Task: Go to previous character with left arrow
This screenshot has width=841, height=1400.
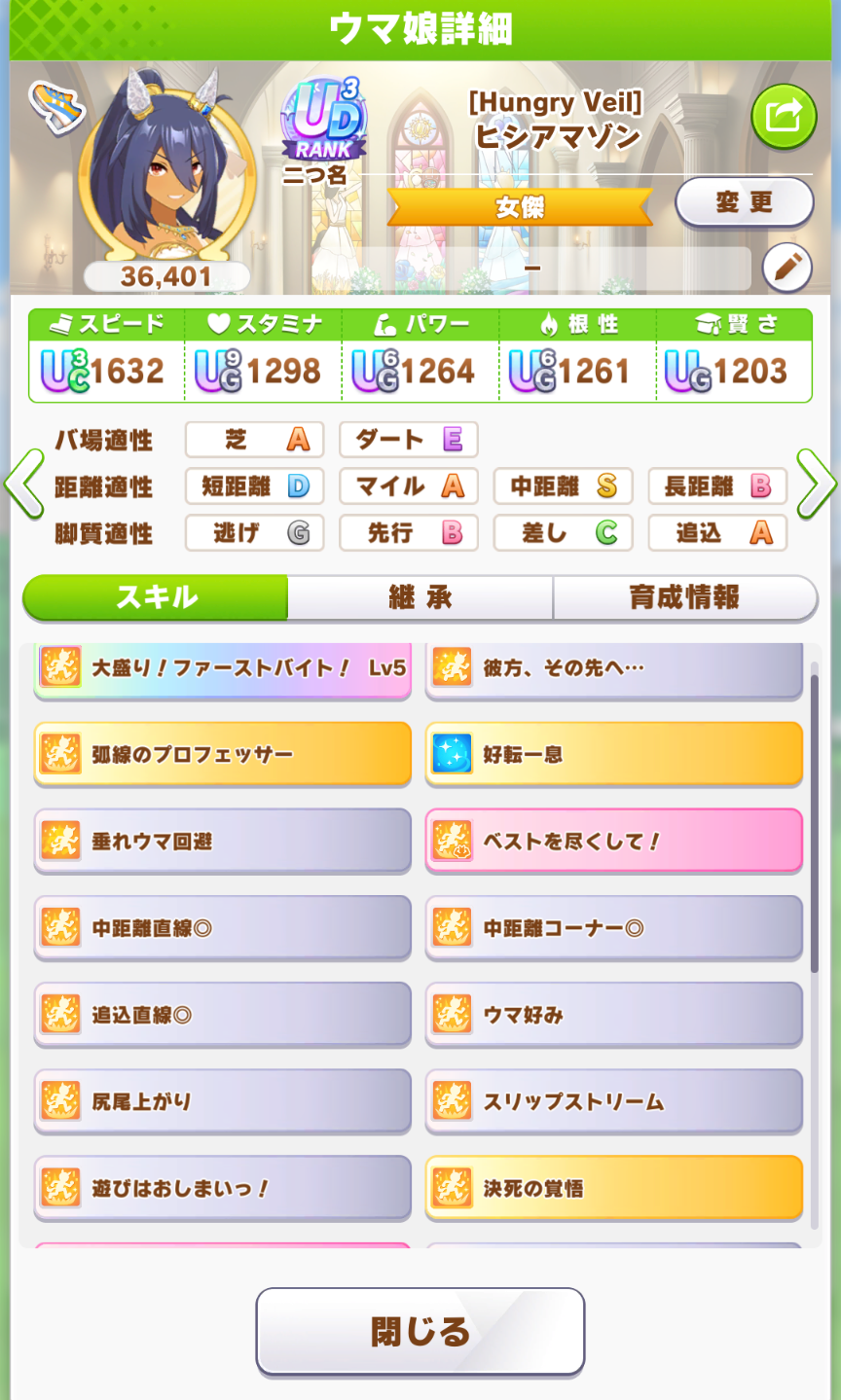Action: tap(24, 484)
